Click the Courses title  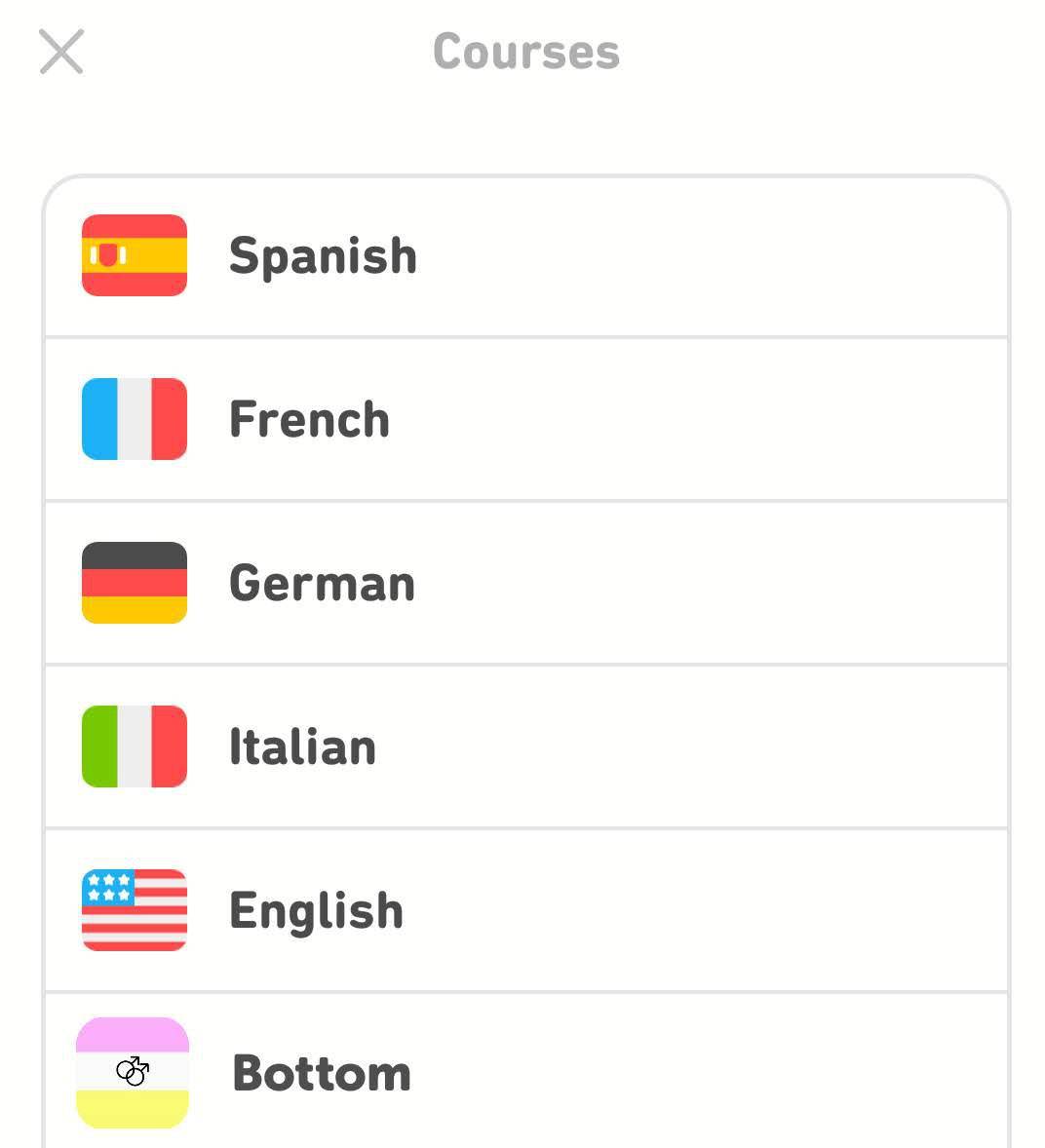[524, 53]
